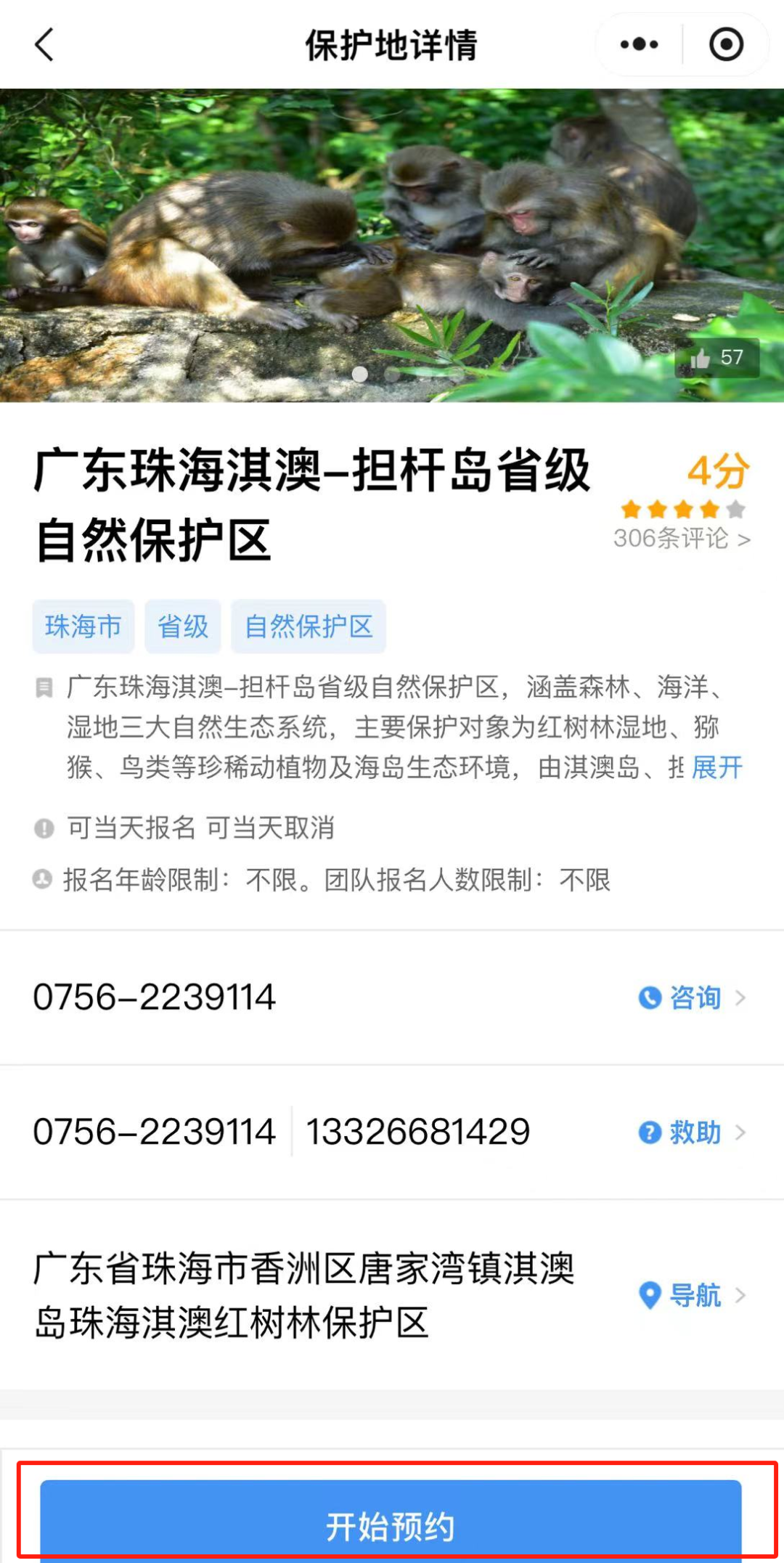Tap the circular mini-program close target icon
The height and width of the screenshot is (1563, 784).
[x=724, y=44]
